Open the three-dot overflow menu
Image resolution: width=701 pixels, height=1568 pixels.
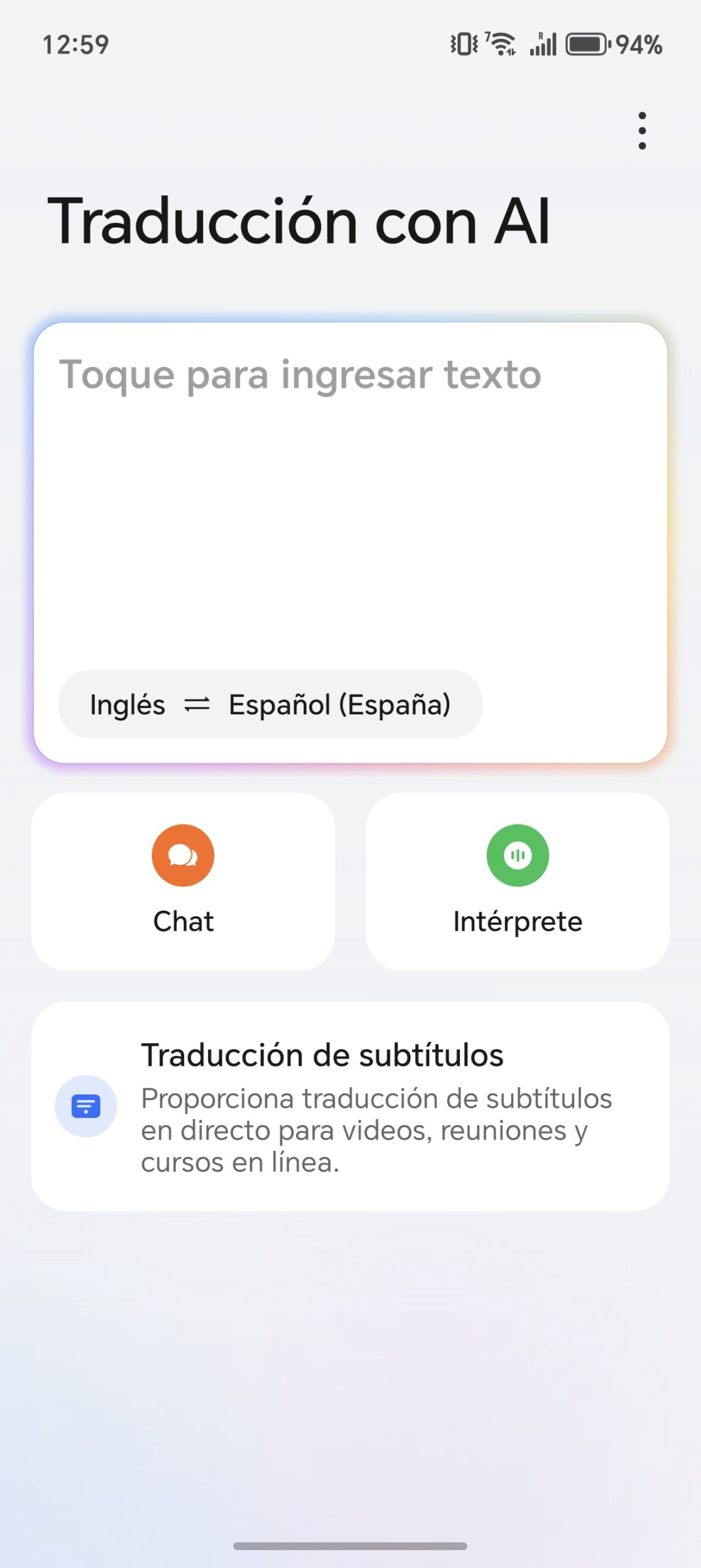pyautogui.click(x=642, y=130)
